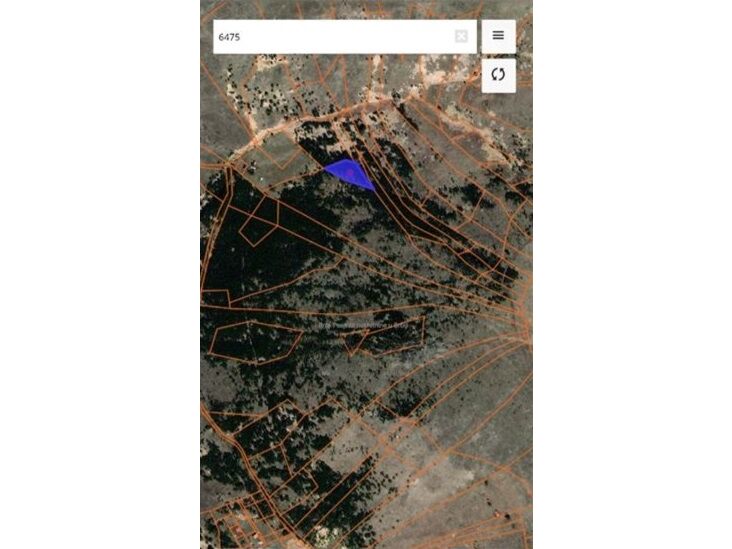Image resolution: width=732 pixels, height=549 pixels.
Task: Select the highlighted blue land parcel
Action: [350, 173]
